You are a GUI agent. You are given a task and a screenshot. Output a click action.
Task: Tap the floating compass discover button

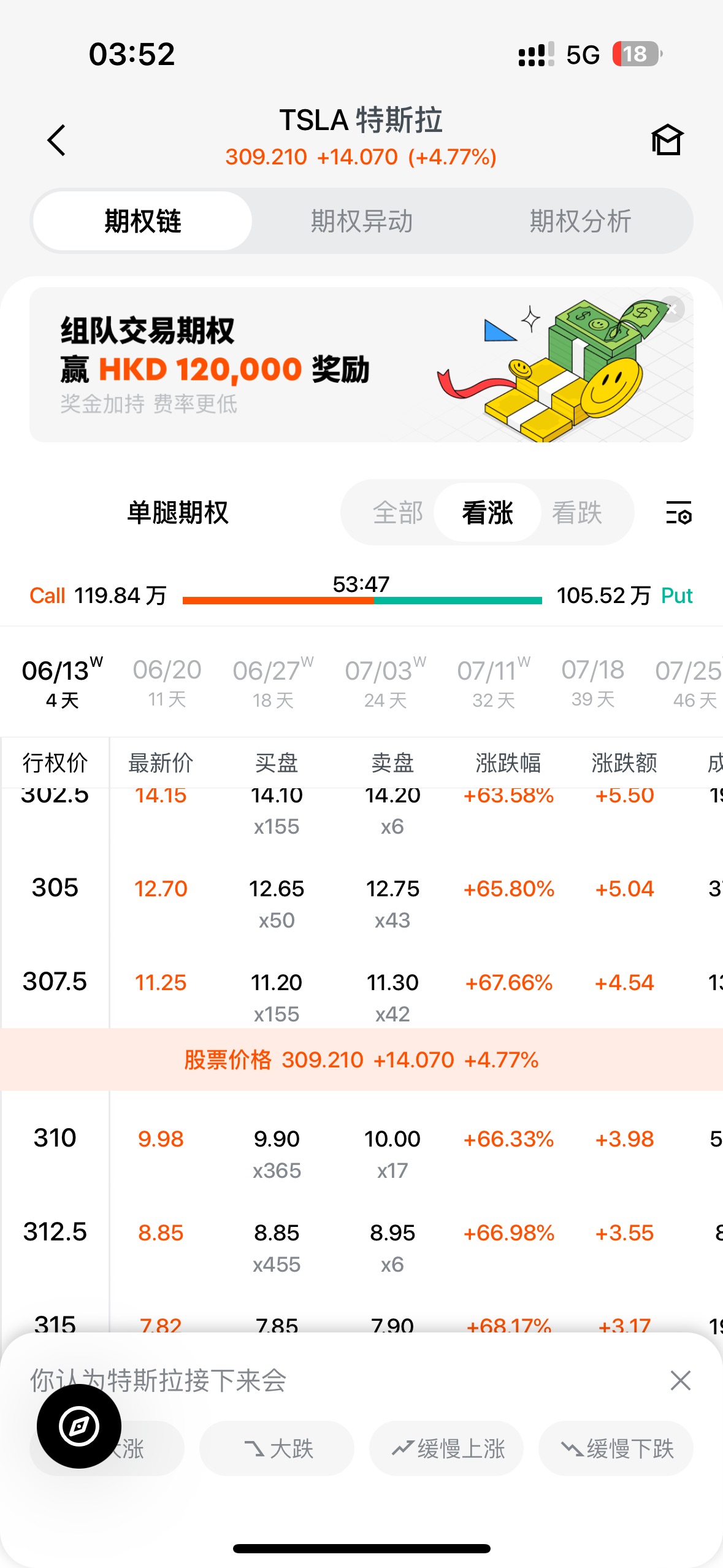point(79,1426)
